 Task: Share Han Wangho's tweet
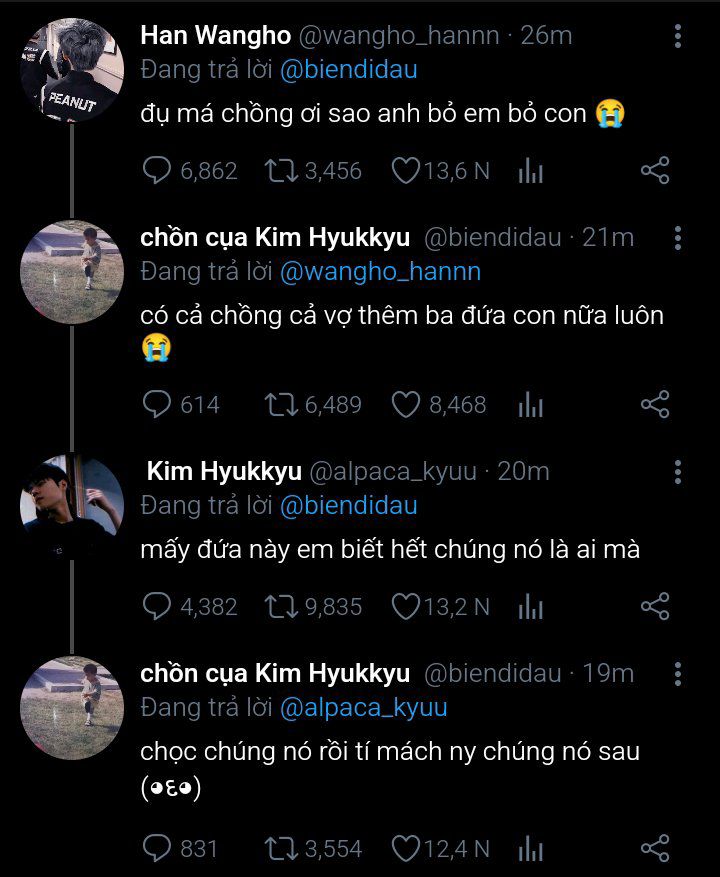click(654, 171)
